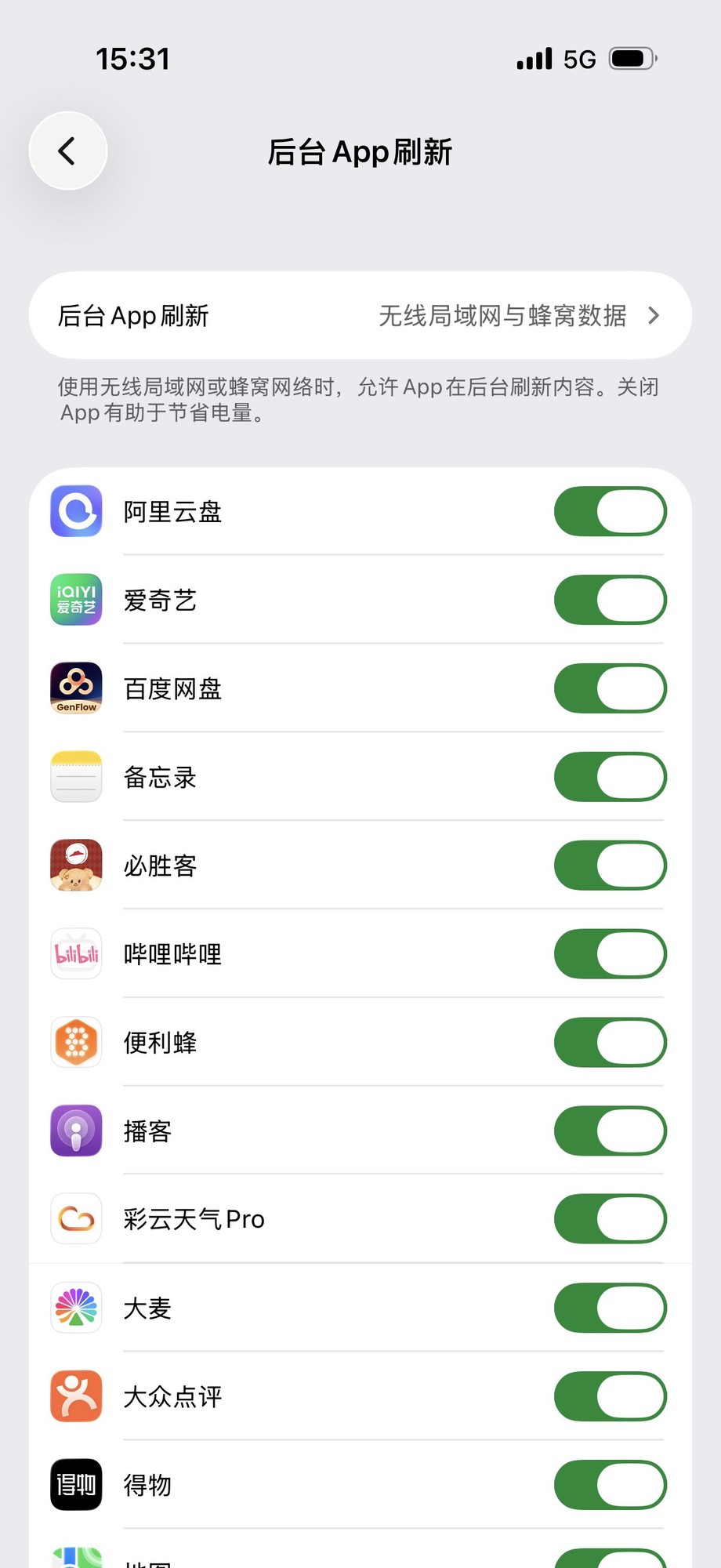
Task: Select the 百度网盘 GenFlow icon
Action: [75, 688]
